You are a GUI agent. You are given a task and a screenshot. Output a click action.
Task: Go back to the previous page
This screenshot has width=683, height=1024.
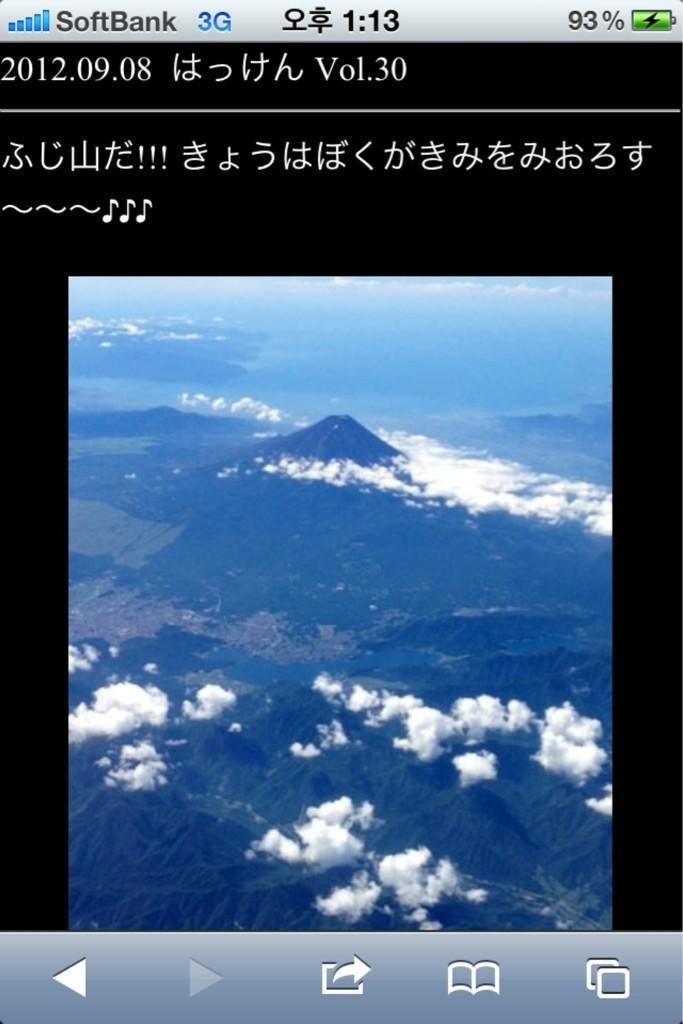tap(69, 977)
